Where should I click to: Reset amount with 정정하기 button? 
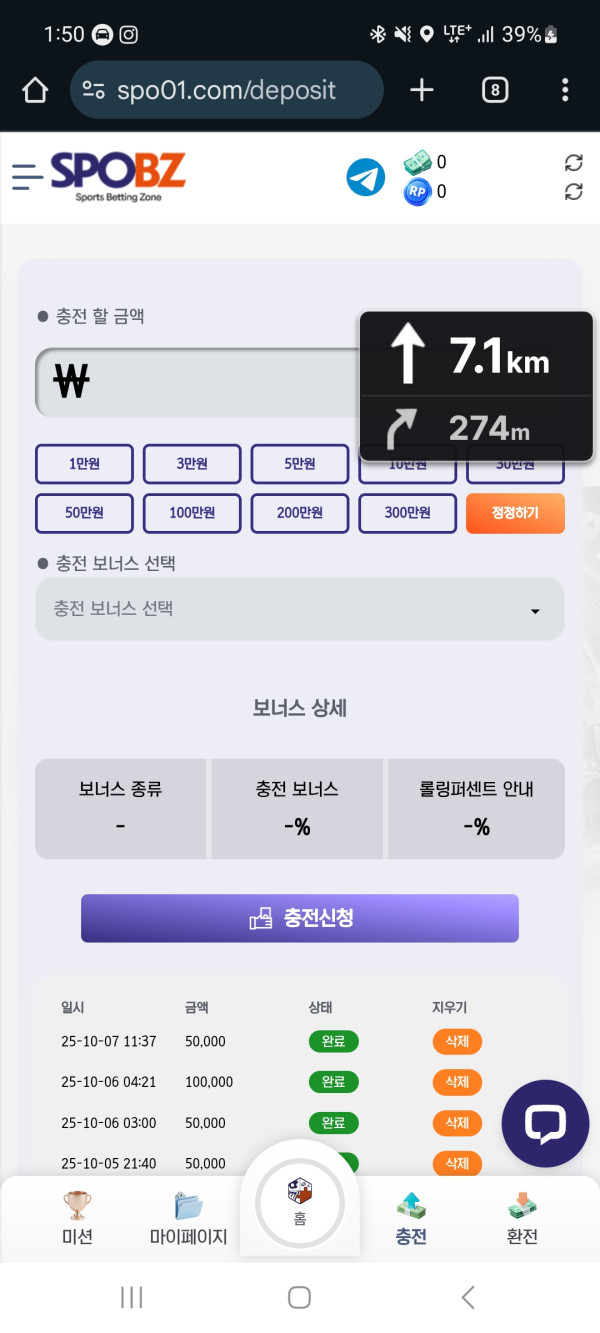[x=515, y=513]
